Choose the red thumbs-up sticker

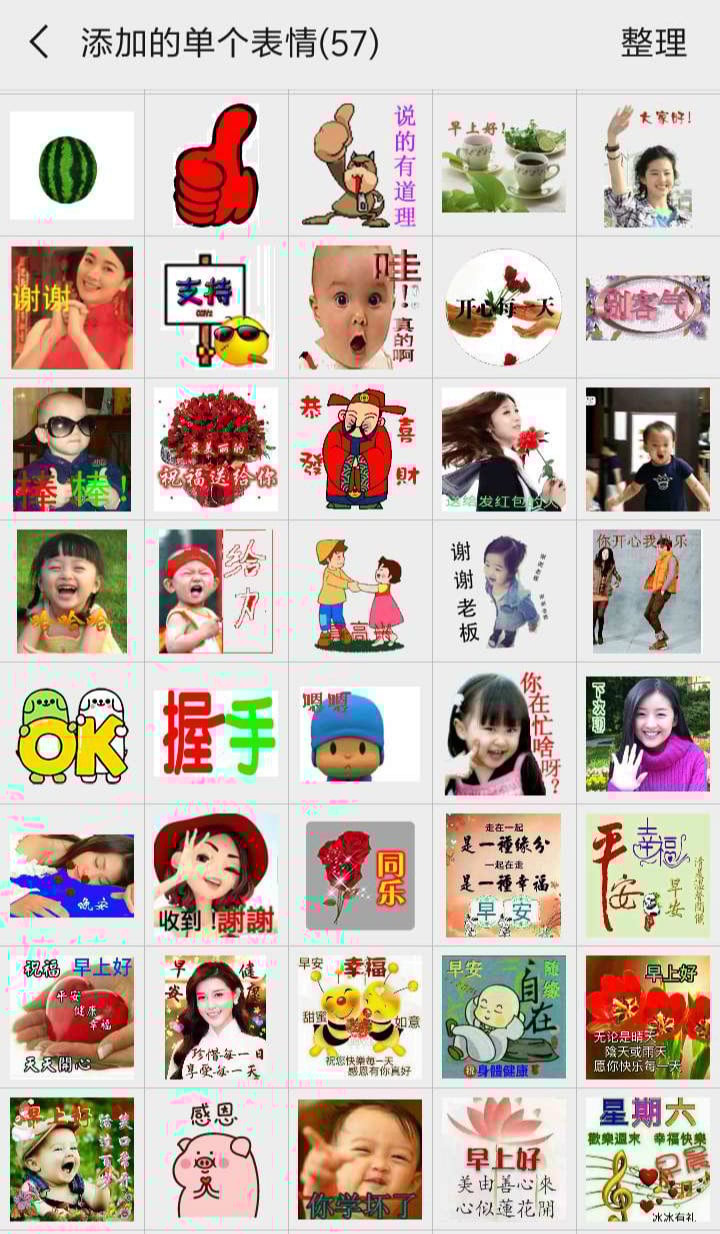[216, 166]
